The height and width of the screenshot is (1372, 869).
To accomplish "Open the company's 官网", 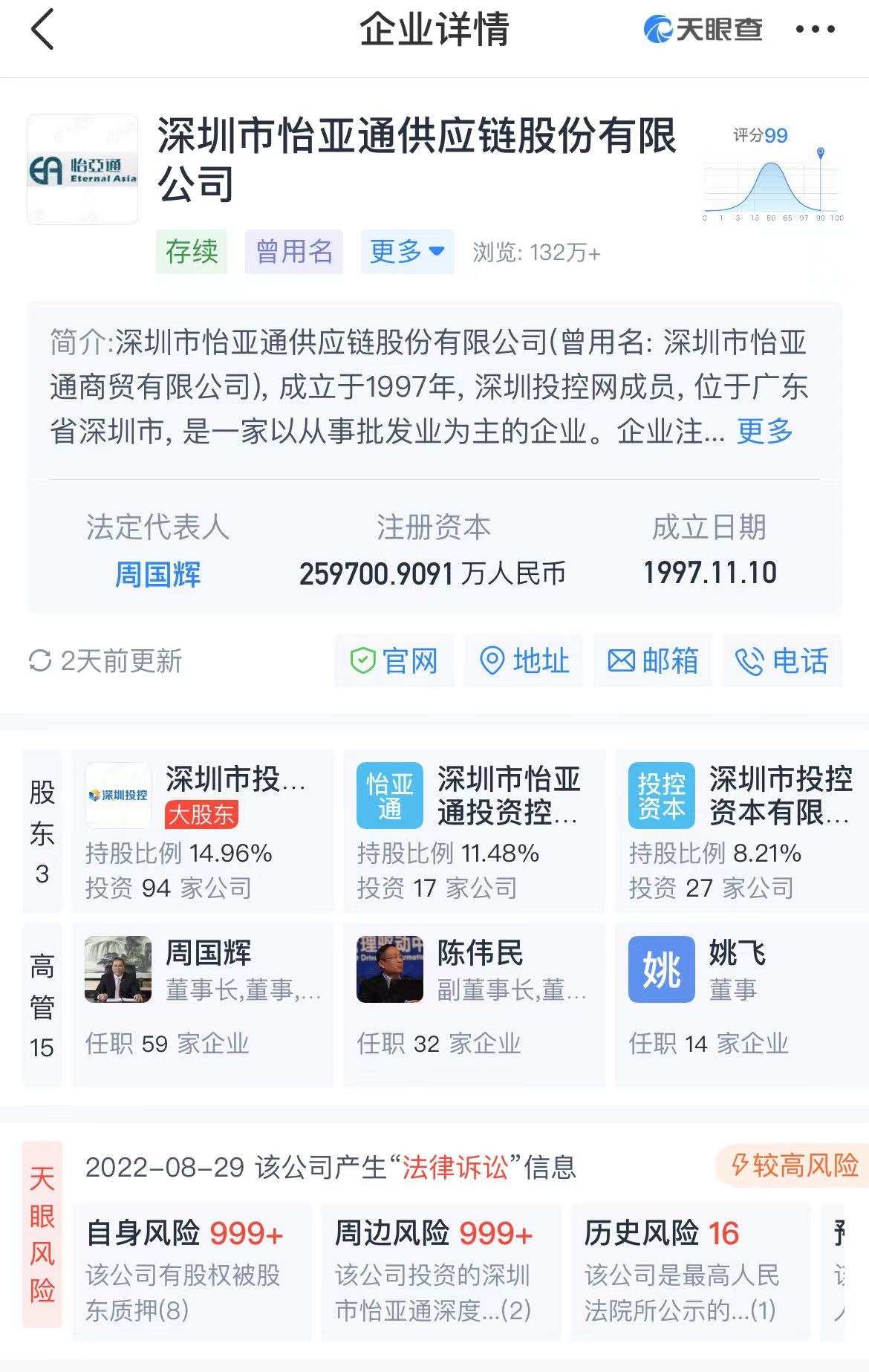I will tap(394, 660).
